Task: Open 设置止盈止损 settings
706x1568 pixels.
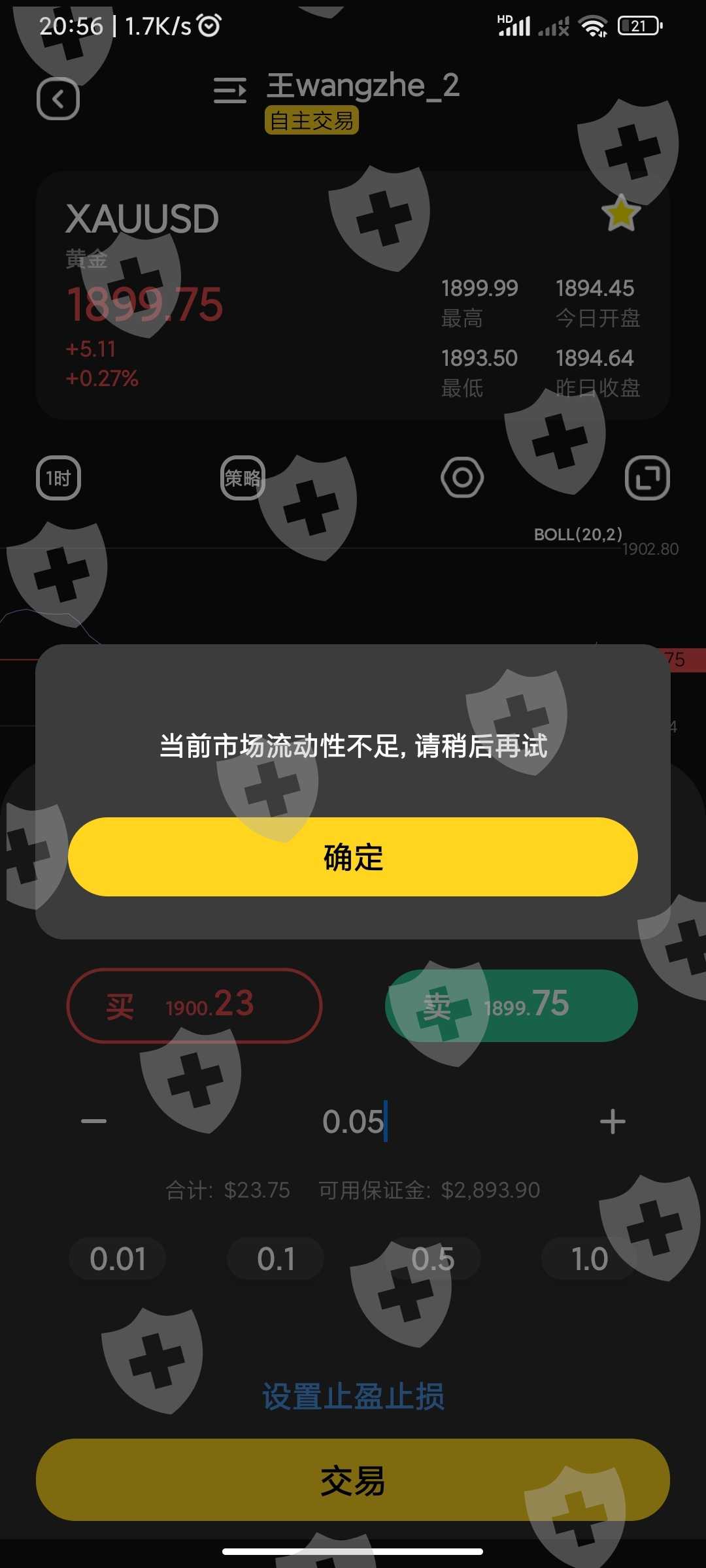Action: pos(353,1397)
